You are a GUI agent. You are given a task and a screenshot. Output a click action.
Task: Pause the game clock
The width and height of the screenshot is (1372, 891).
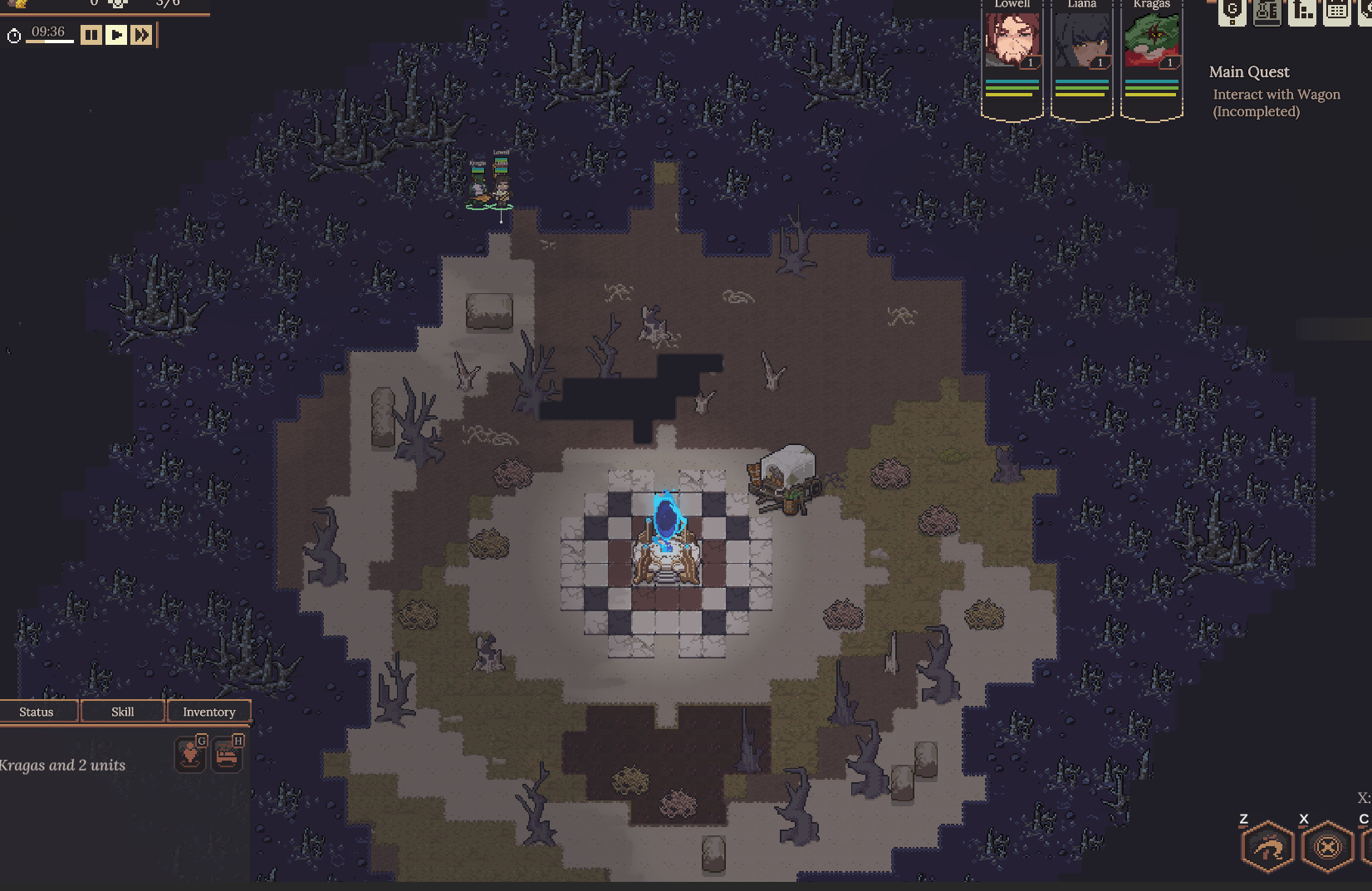pyautogui.click(x=91, y=35)
